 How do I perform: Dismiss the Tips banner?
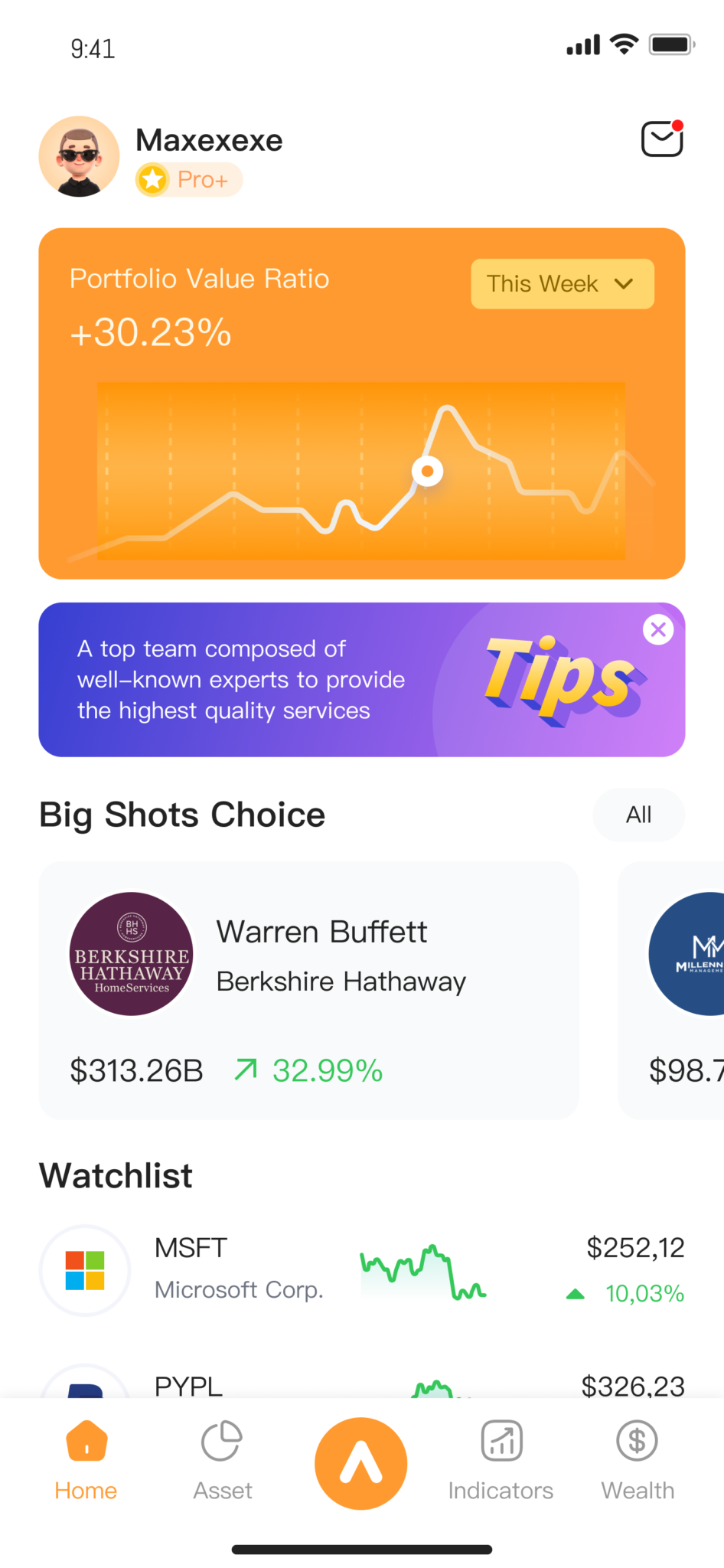coord(657,630)
